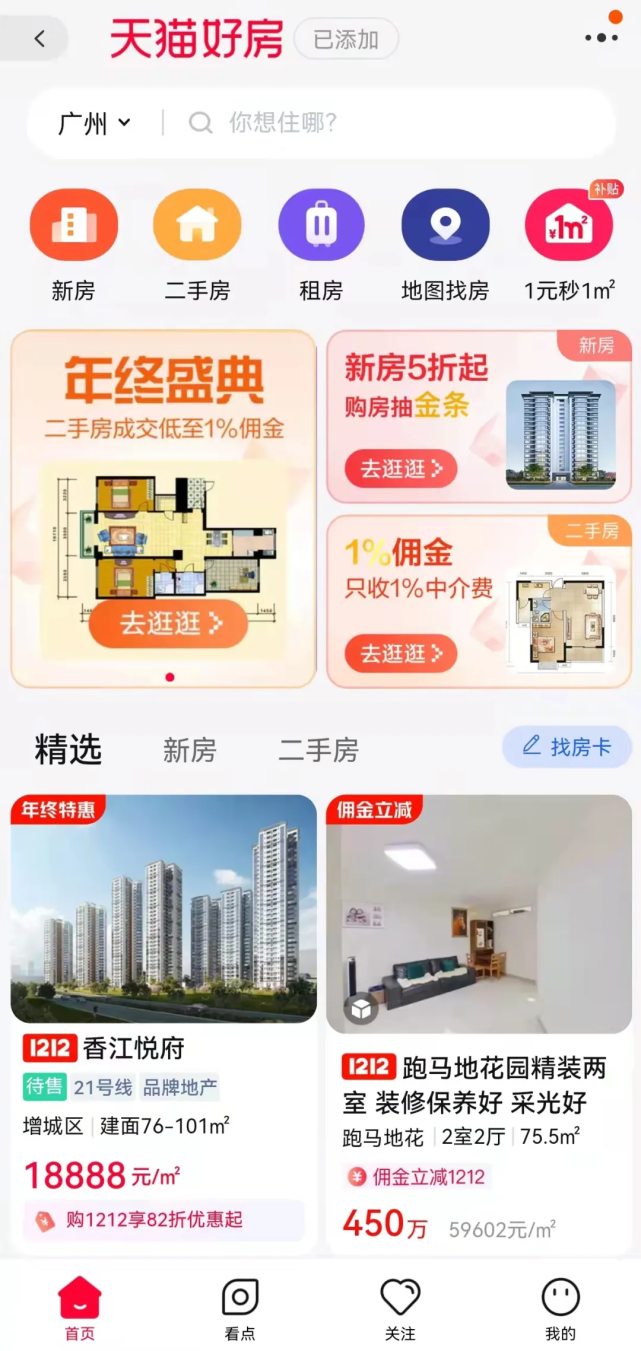This screenshot has width=641, height=1351.
Task: Tap 去逛逛 on 新房5折起 banner
Action: point(401,469)
